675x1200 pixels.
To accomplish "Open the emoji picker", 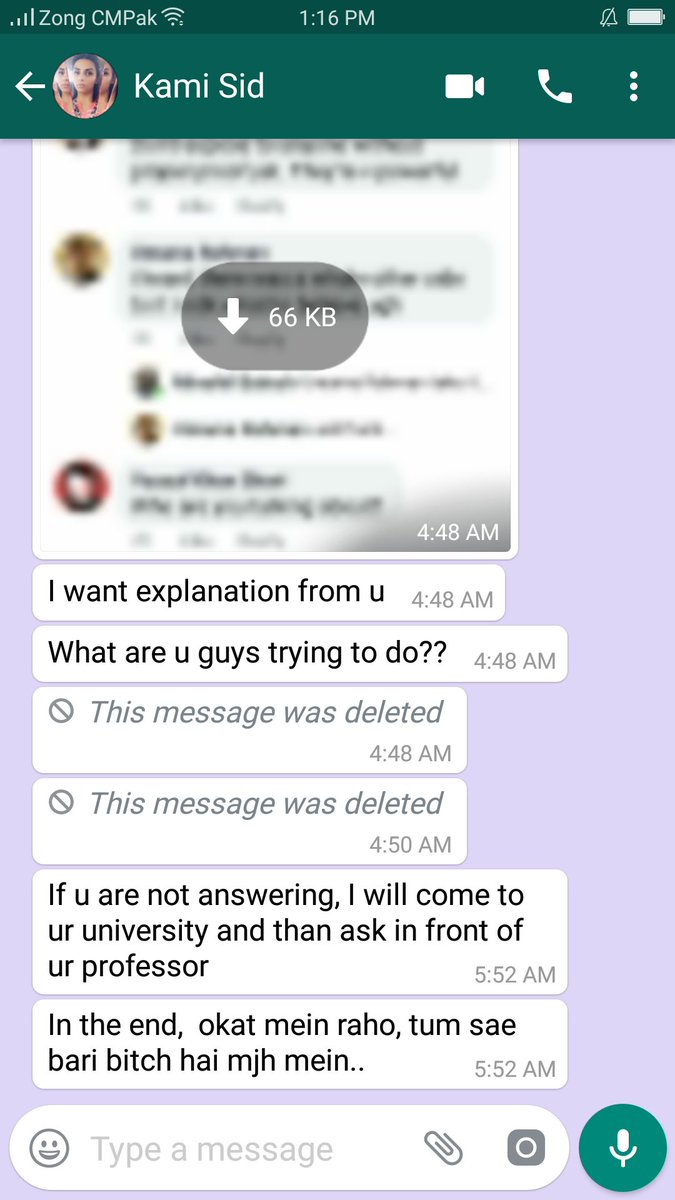I will 49,1148.
